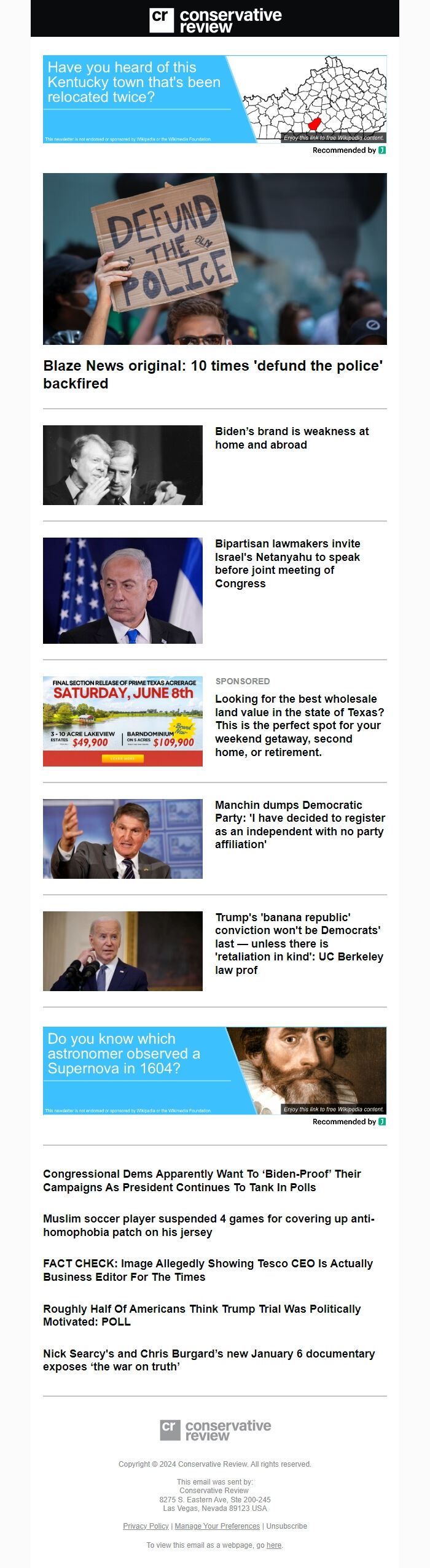This screenshot has height=1568, width=430.
Task: Open the Muslim soccer player suspension story
Action: [x=208, y=1225]
